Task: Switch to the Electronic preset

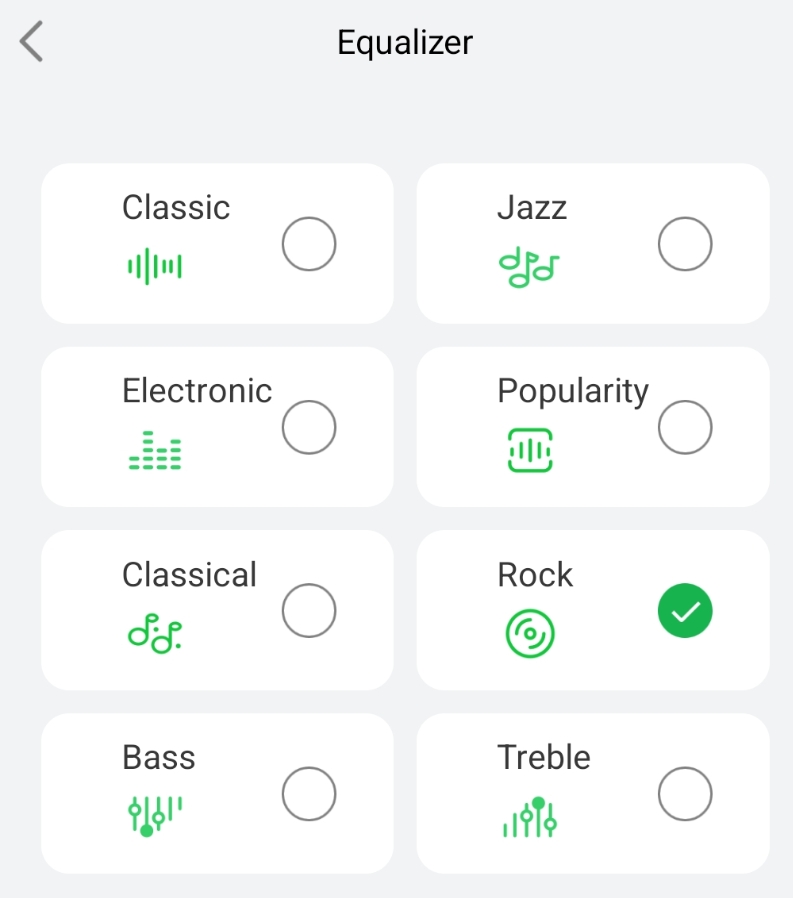Action: (308, 427)
